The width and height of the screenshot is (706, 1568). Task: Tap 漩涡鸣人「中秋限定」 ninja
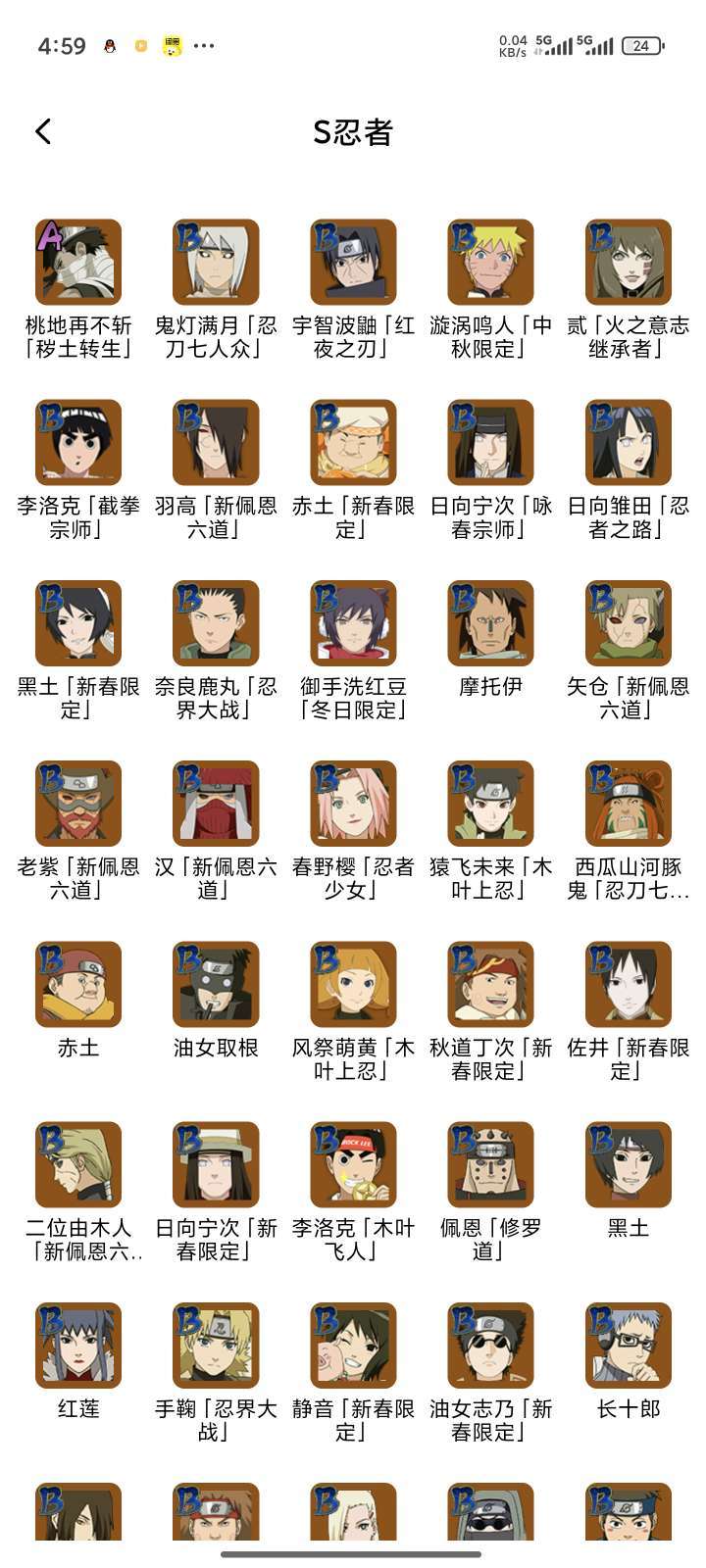point(490,262)
